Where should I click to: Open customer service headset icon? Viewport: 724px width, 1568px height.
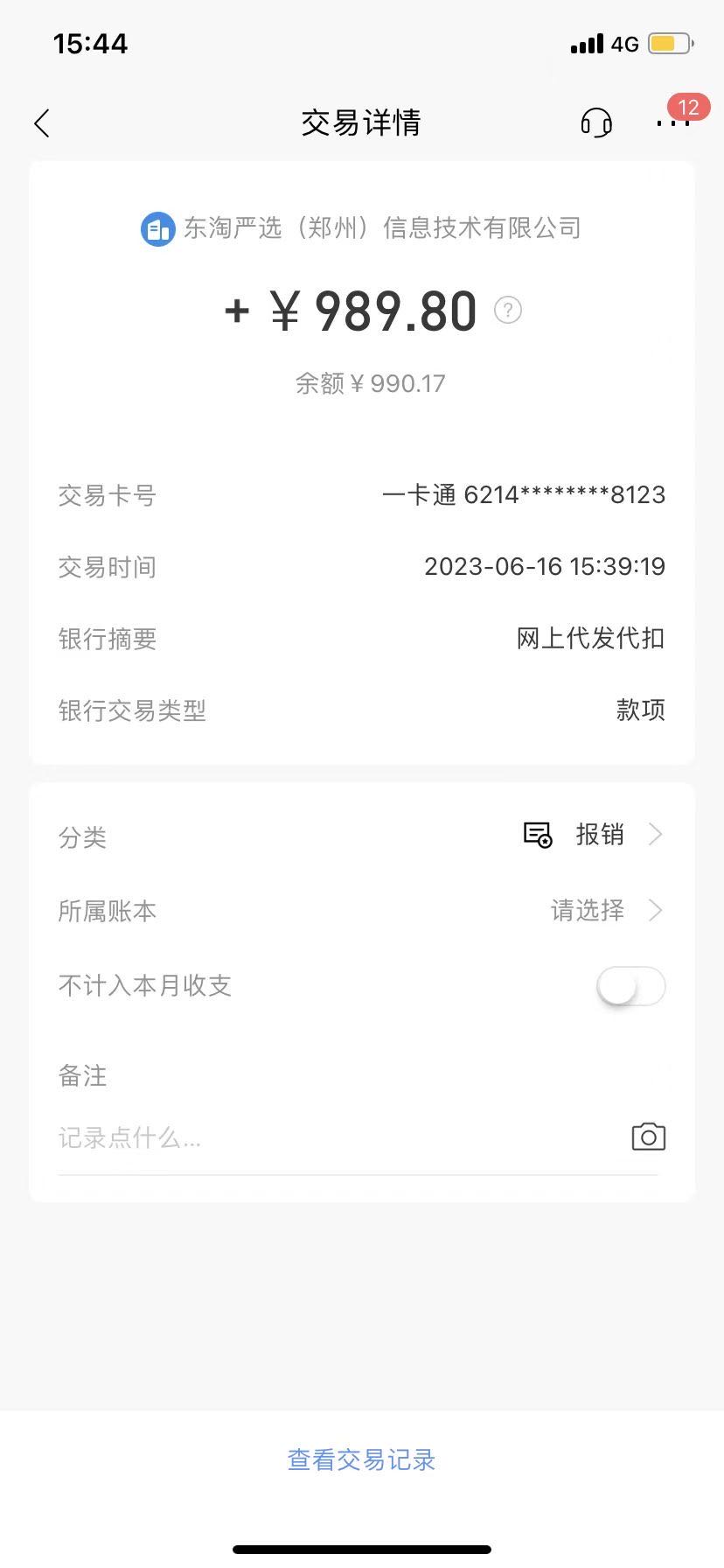click(596, 123)
